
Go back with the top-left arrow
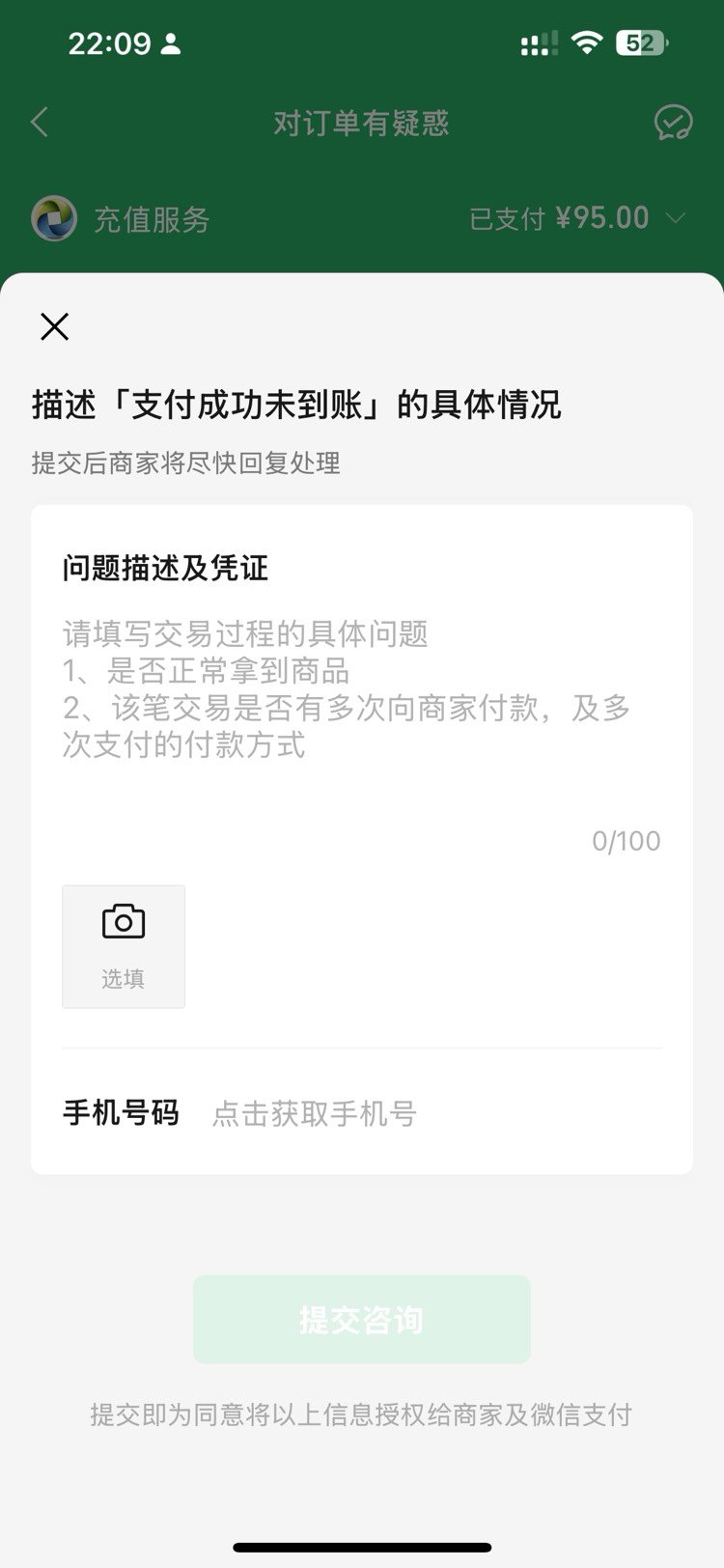pyautogui.click(x=40, y=123)
